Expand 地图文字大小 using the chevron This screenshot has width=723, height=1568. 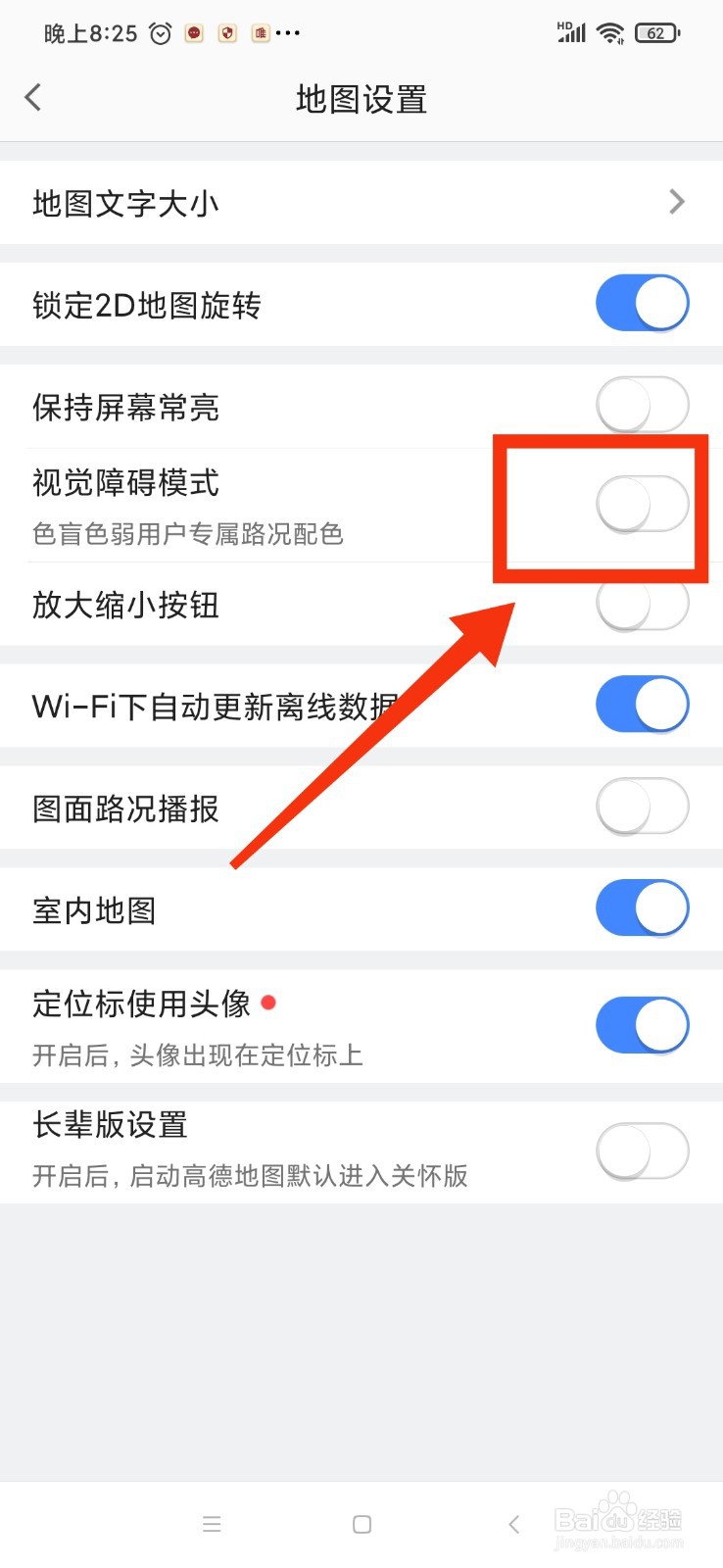[x=676, y=202]
